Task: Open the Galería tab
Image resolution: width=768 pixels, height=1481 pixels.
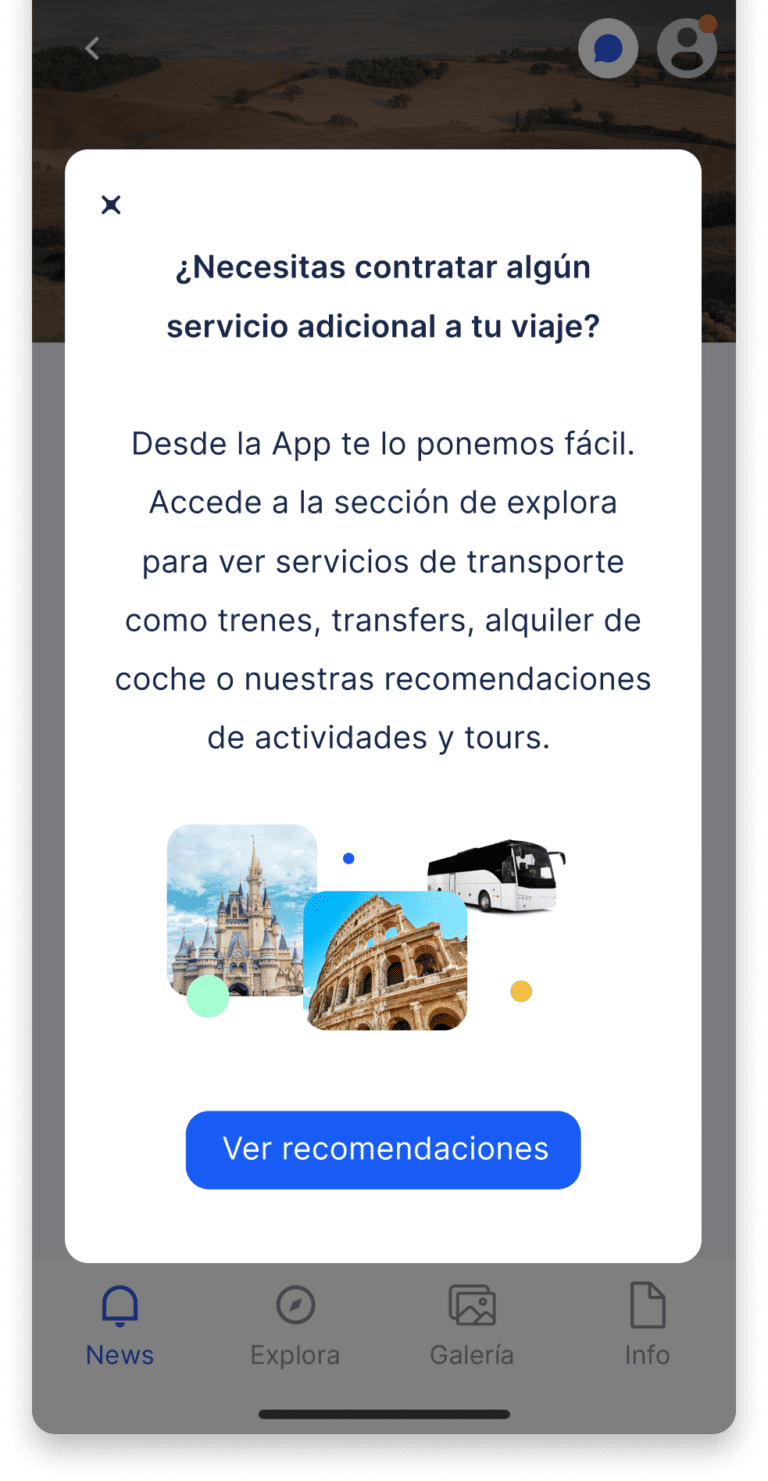Action: 472,1325
